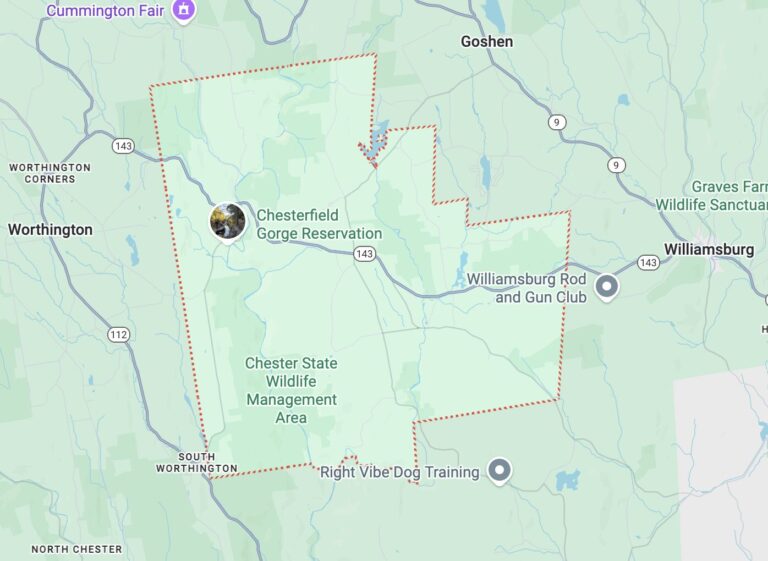
Task: Open the Chesterfield Gorge Reservation photo marker
Action: [x=228, y=221]
